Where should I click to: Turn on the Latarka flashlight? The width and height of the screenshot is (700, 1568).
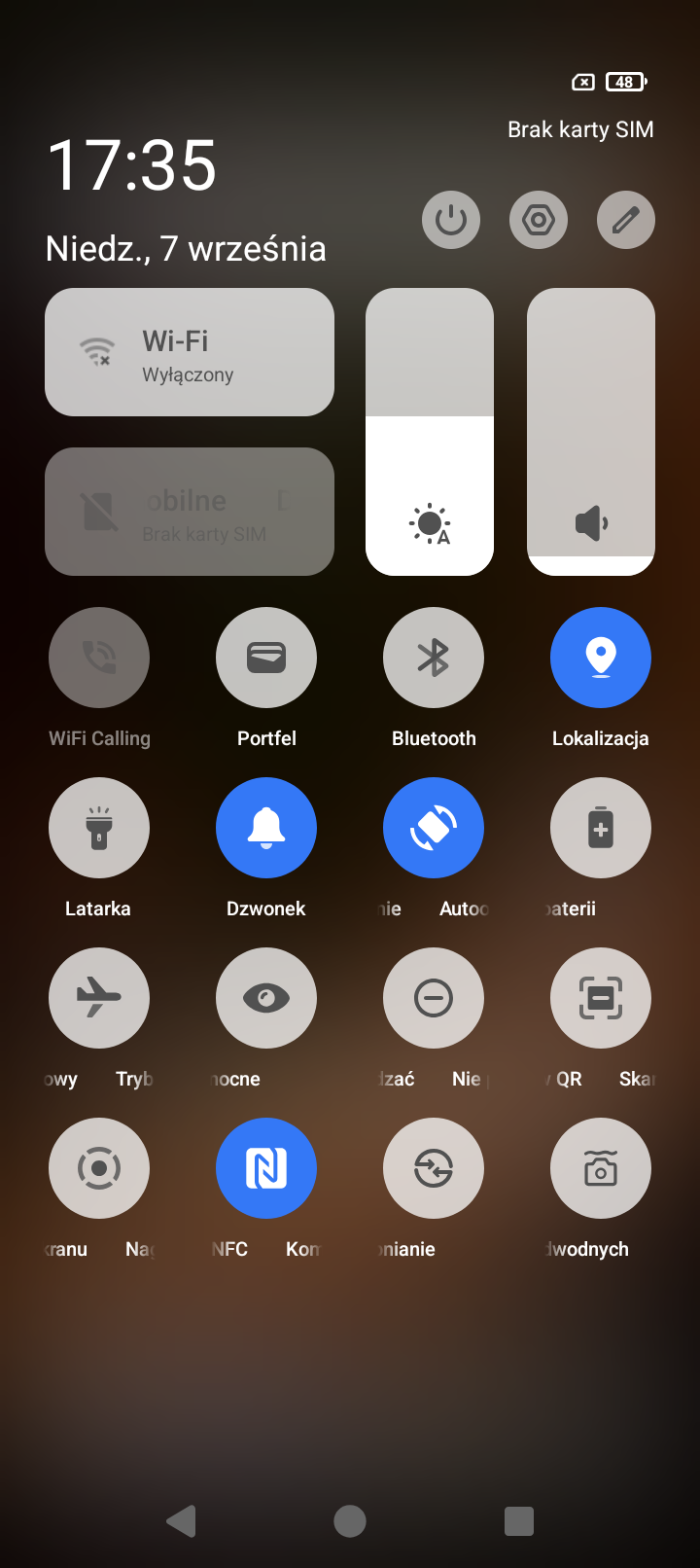click(x=99, y=828)
